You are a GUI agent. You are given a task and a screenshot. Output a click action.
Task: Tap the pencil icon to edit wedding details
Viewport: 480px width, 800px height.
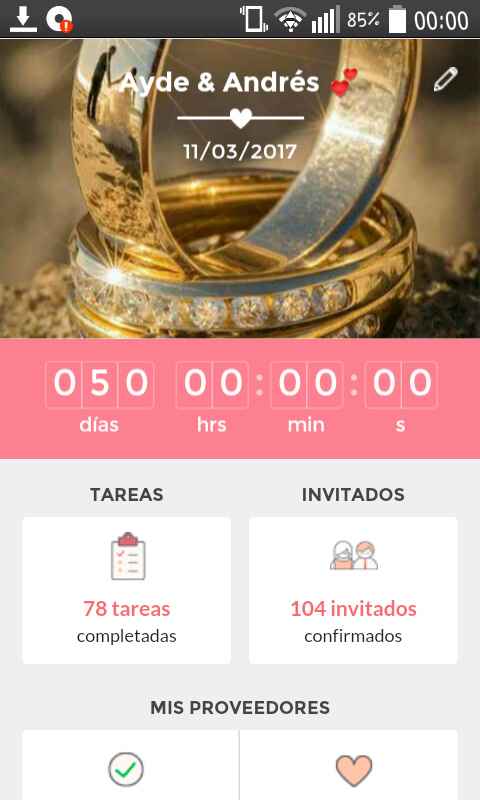coord(445,80)
